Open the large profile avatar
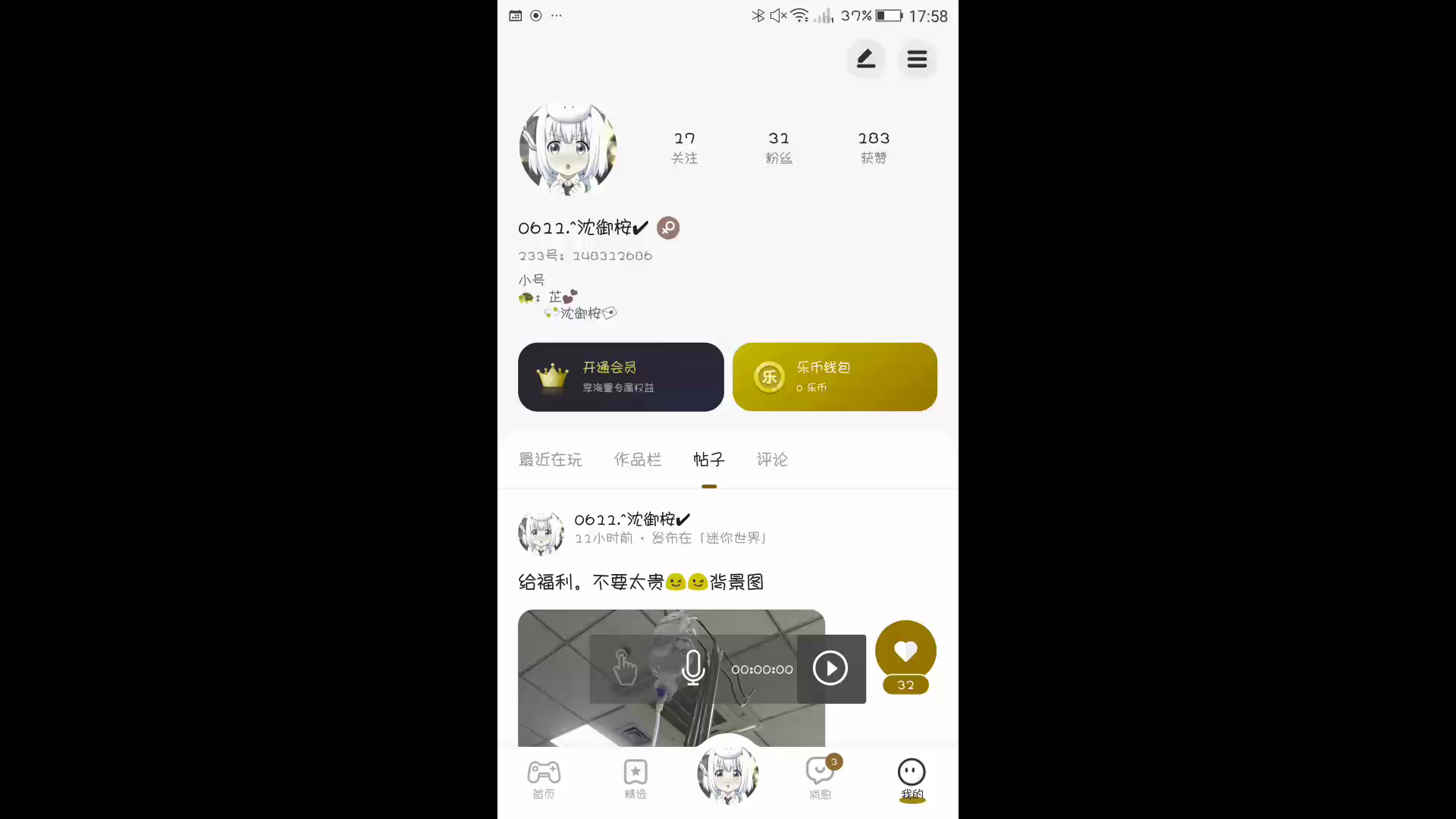The height and width of the screenshot is (819, 1456). (567, 149)
